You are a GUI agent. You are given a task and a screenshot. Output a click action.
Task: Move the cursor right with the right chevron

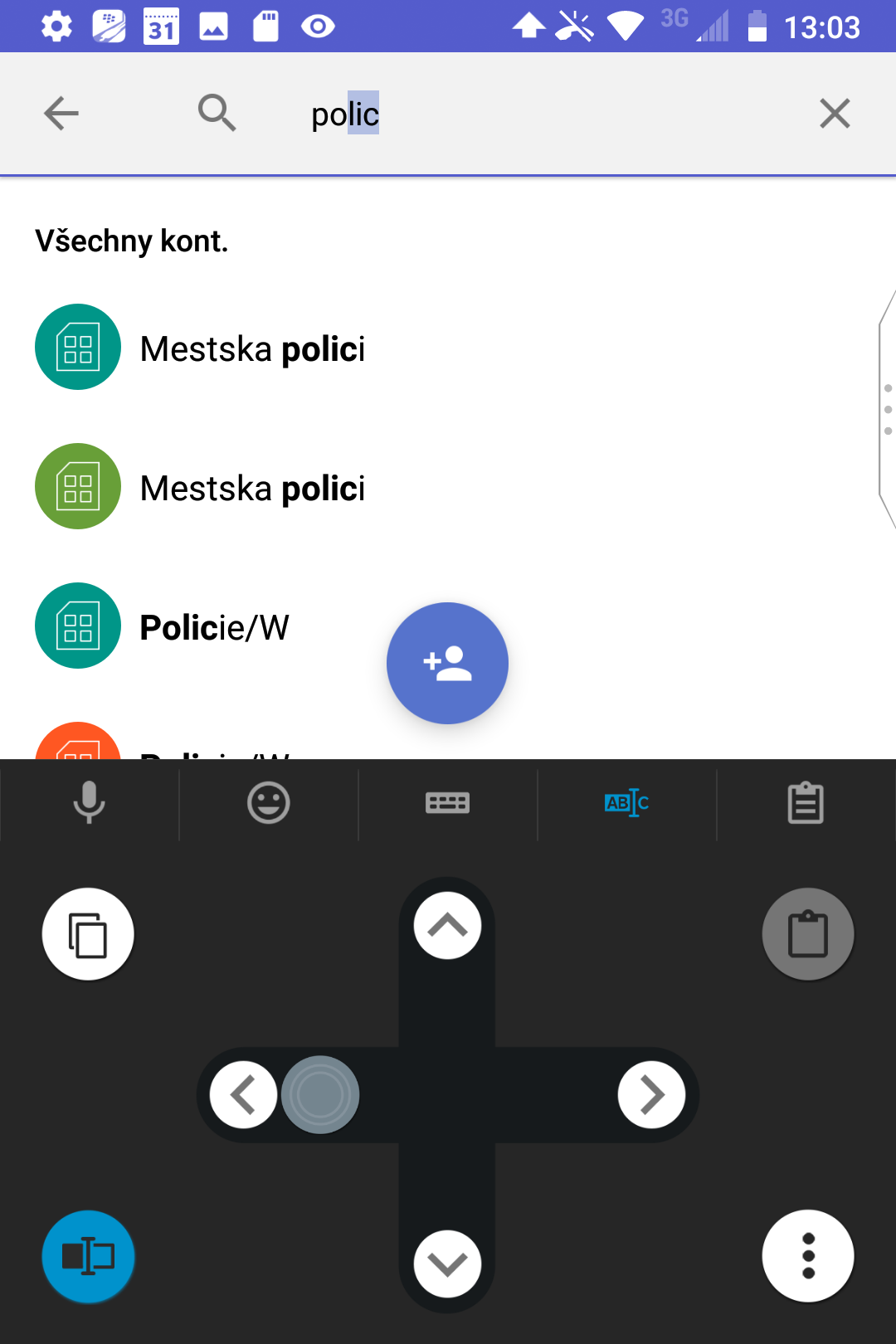pos(652,1094)
